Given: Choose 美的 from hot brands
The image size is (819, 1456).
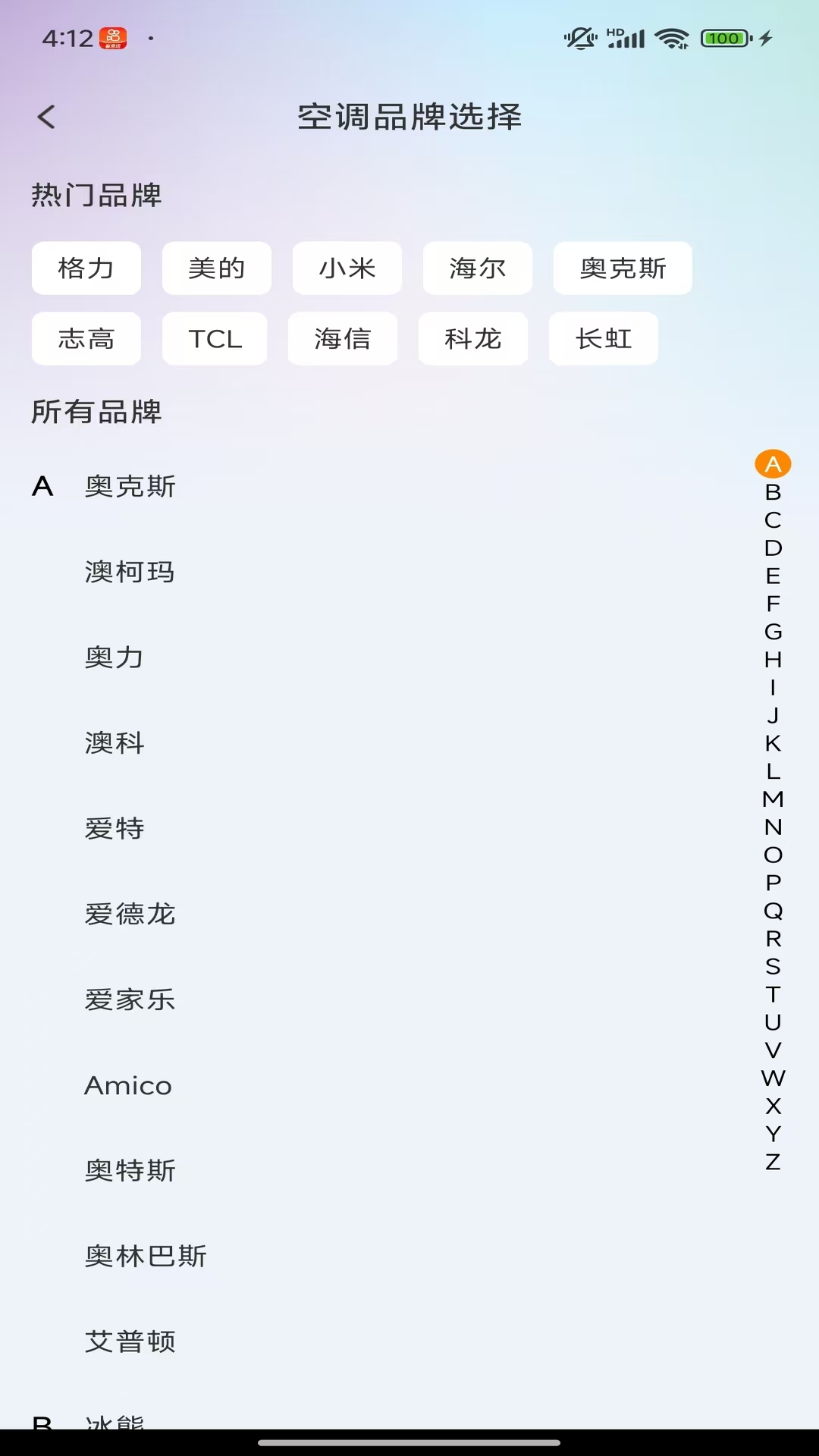Looking at the screenshot, I should point(216,268).
